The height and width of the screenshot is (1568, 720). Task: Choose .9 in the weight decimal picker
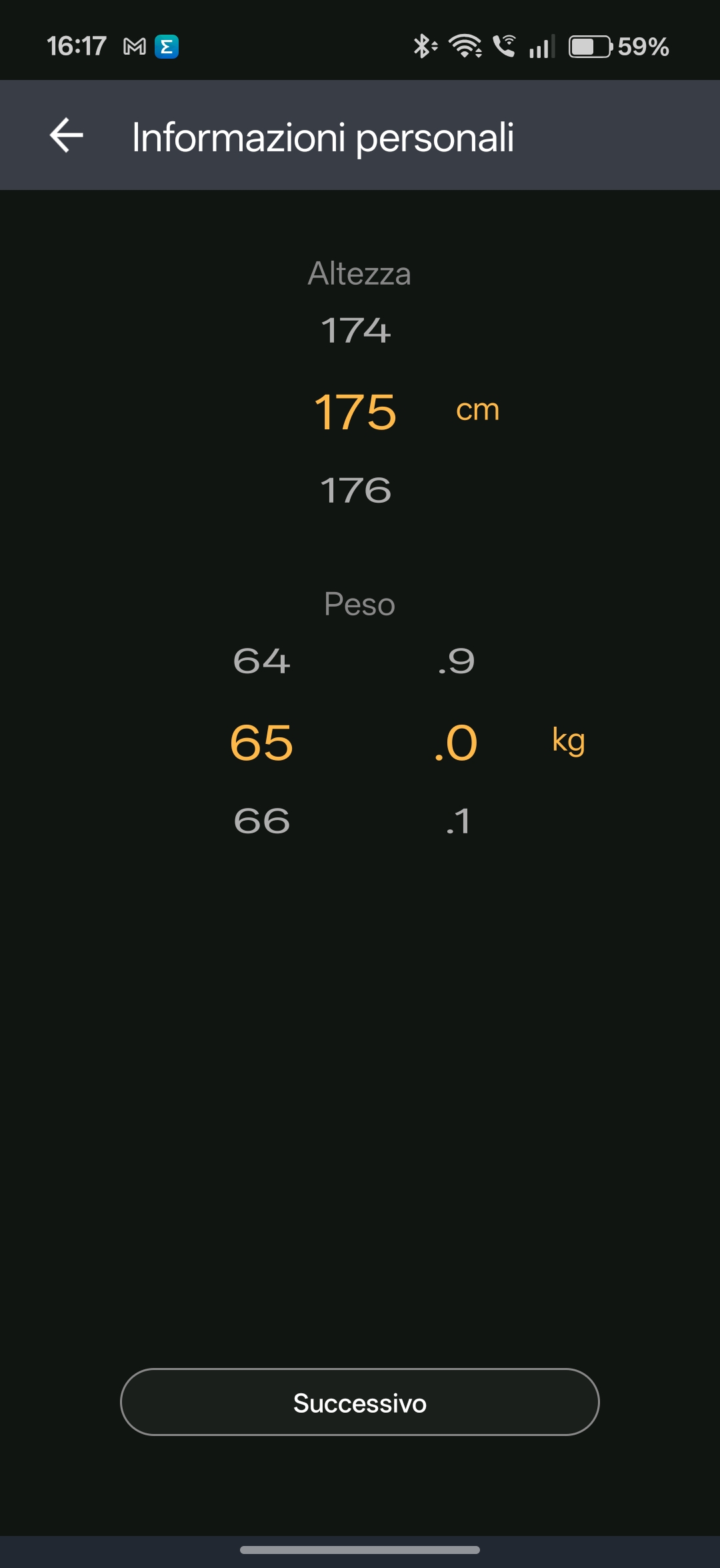coord(457,661)
